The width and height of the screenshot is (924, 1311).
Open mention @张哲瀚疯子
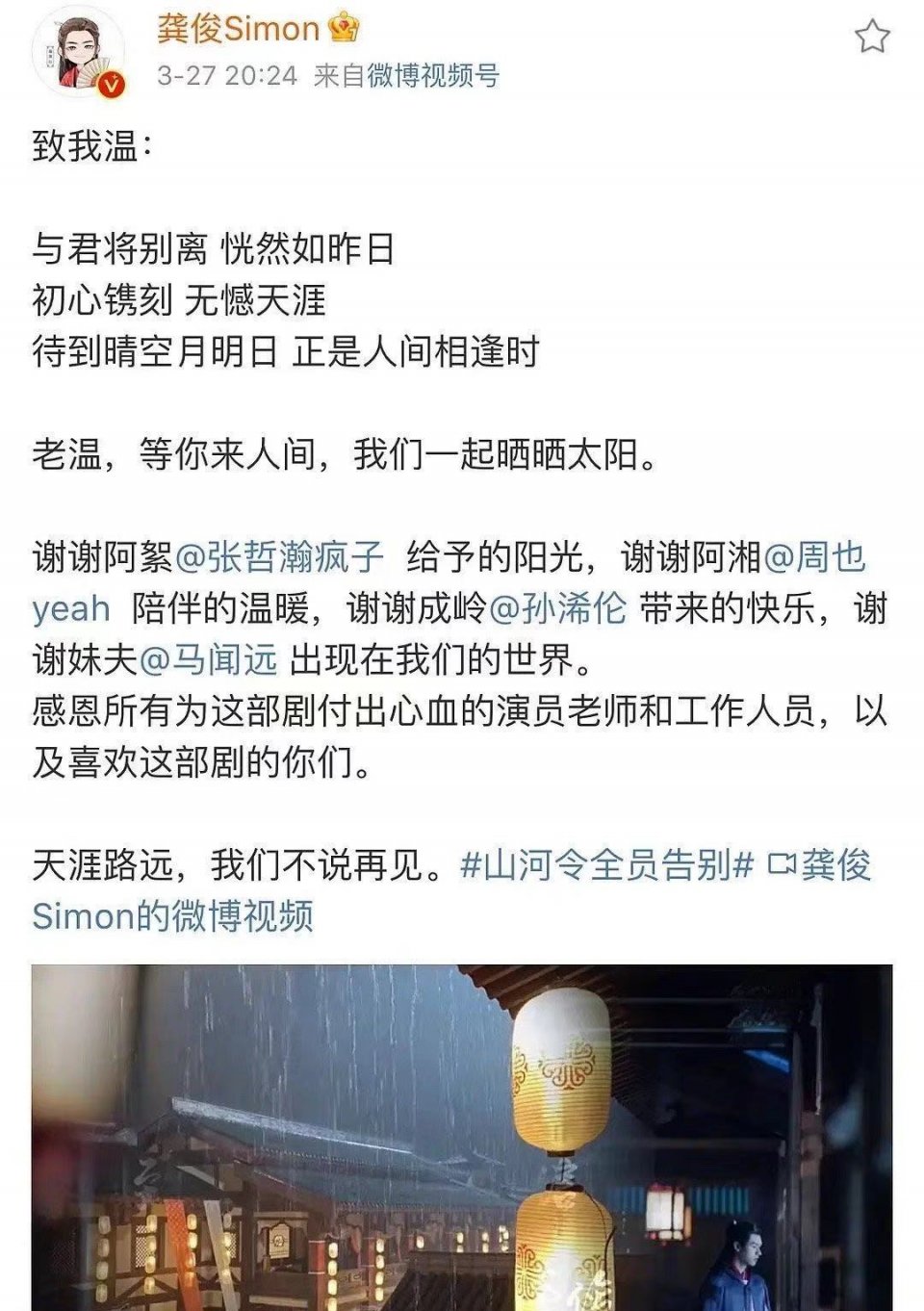pos(279,557)
